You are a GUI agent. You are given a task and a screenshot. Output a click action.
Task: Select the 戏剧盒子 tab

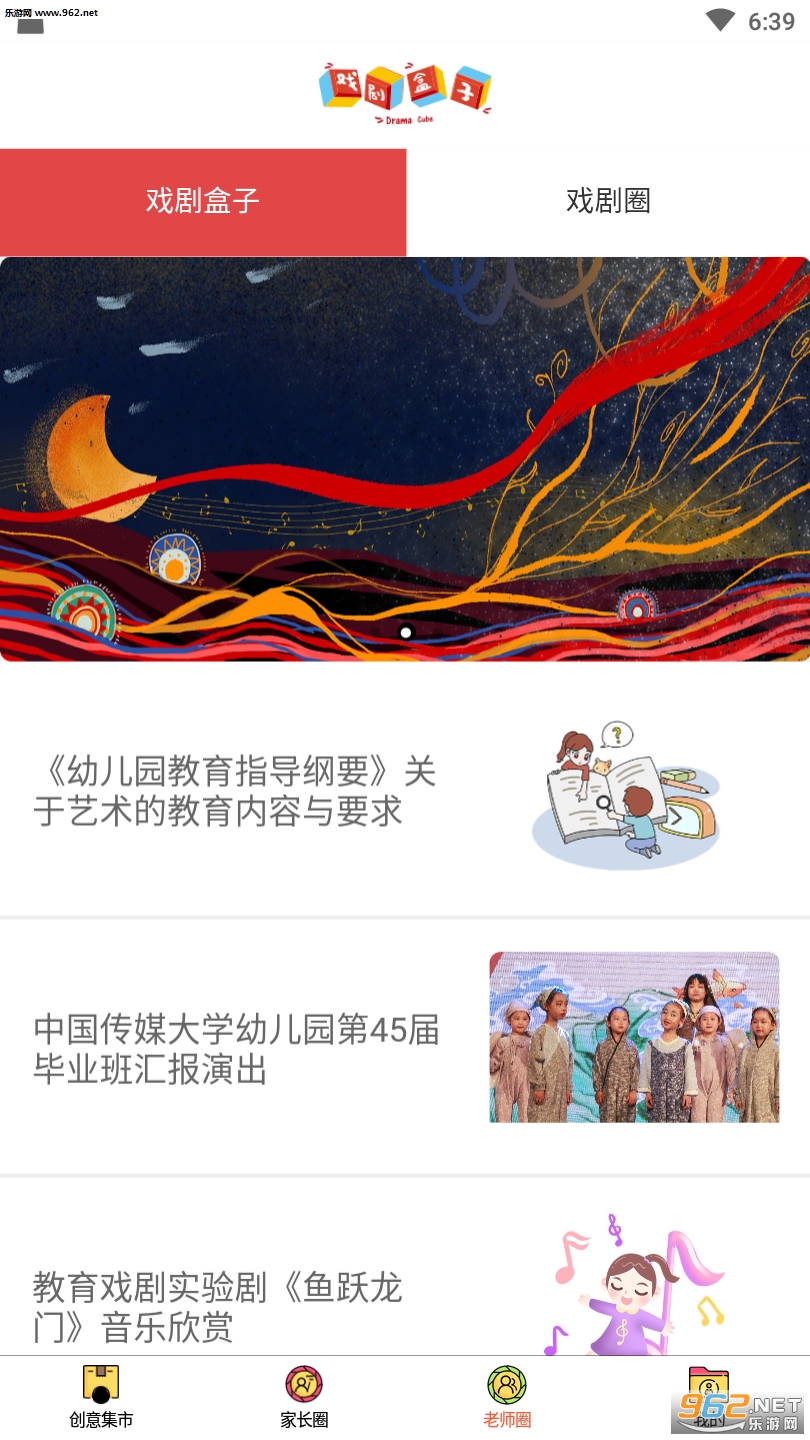(x=203, y=201)
